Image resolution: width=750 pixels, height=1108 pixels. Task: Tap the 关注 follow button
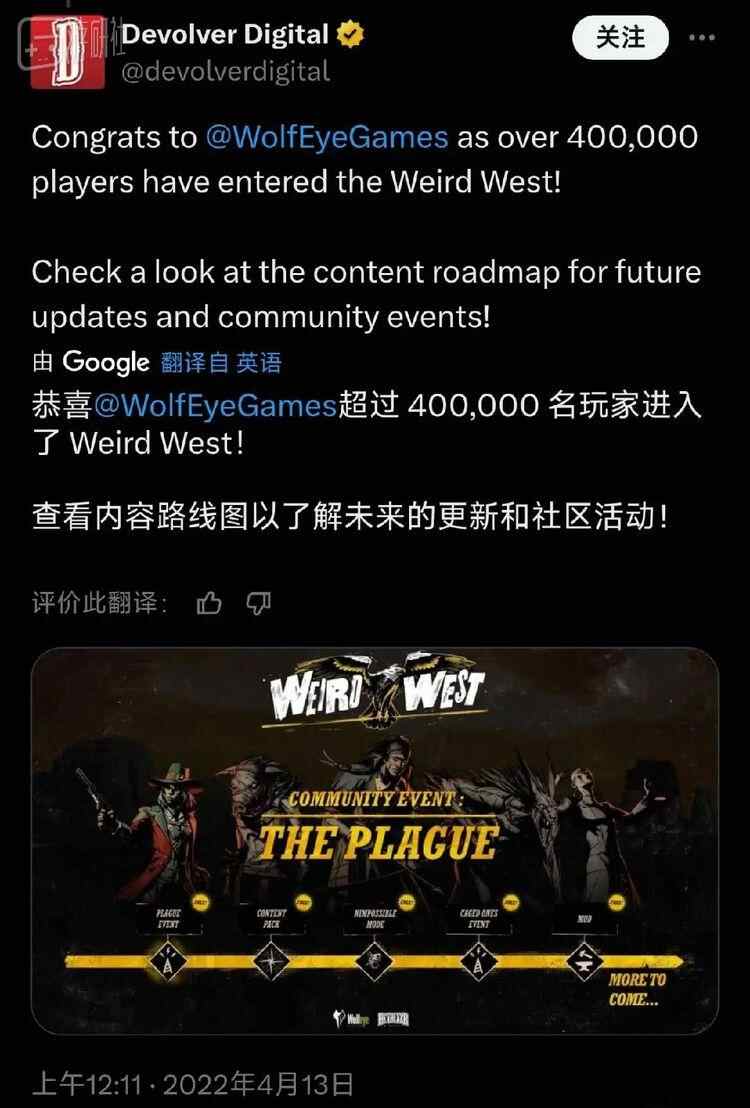620,37
